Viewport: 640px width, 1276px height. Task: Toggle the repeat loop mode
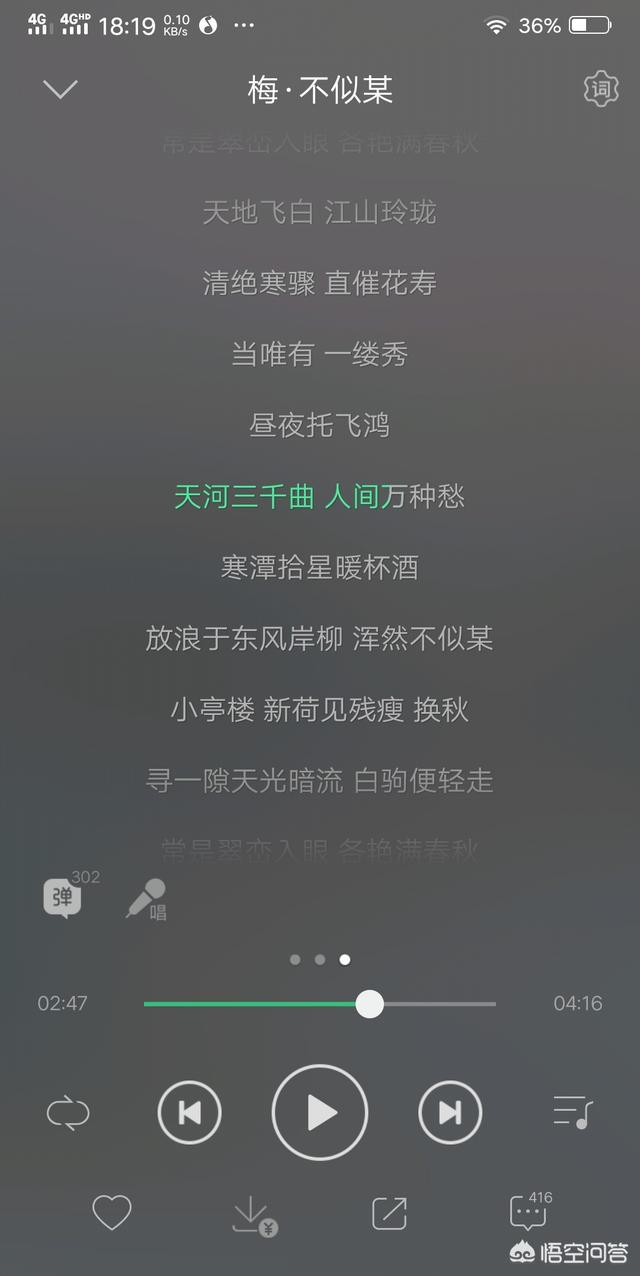coord(68,1113)
